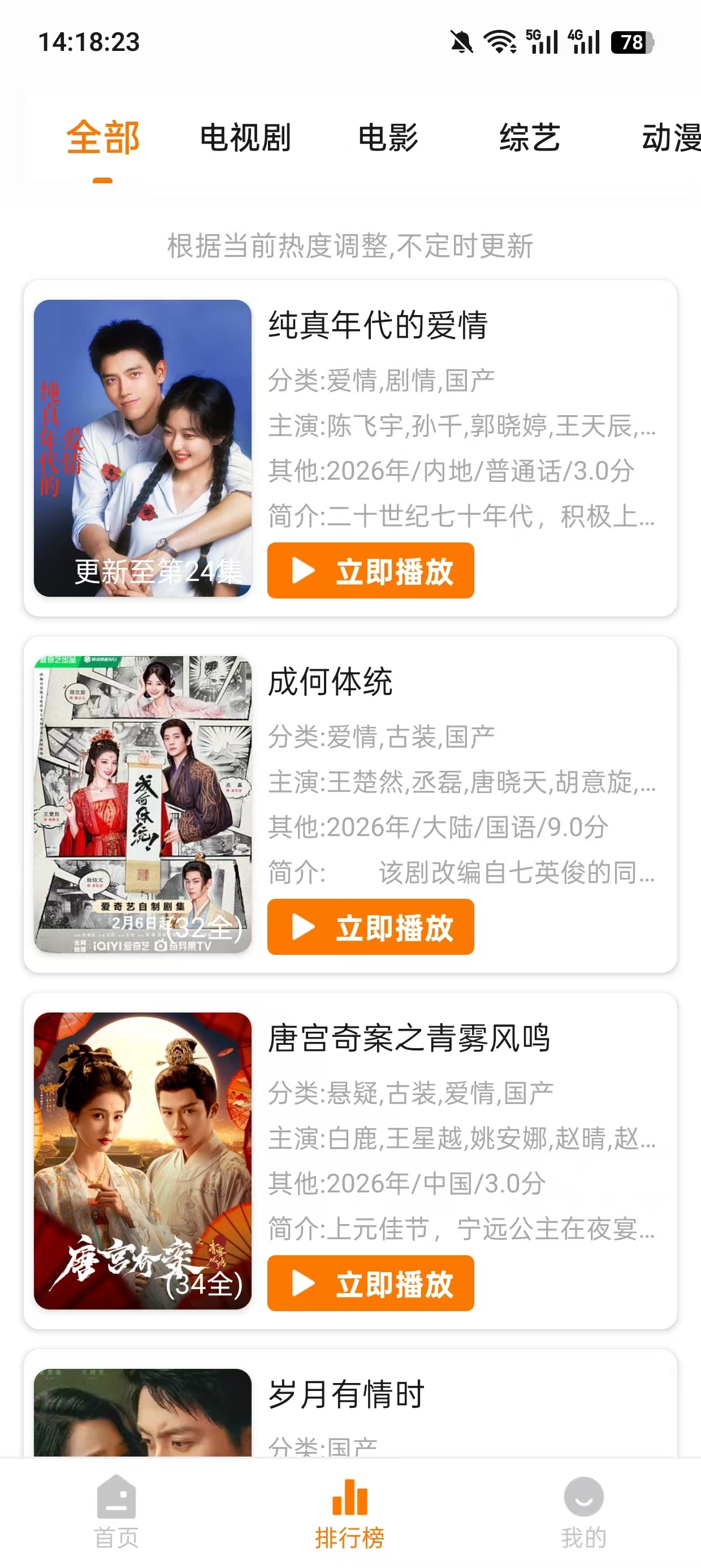701x1568 pixels.
Task: Select the currently active 全部 tab
Action: point(104,136)
